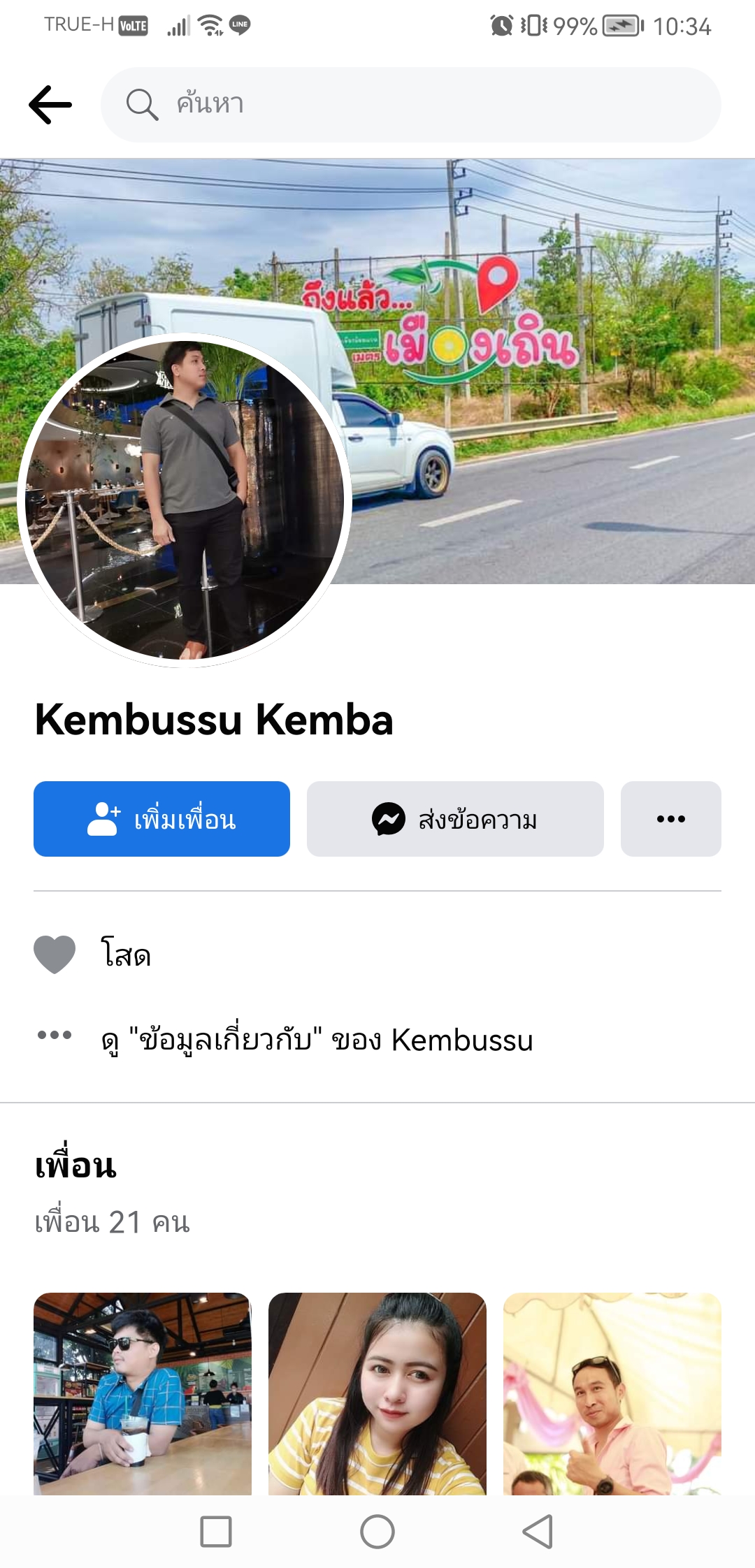Tap the ส่งข้อความ message button
This screenshot has width=755, height=1568.
tap(455, 819)
